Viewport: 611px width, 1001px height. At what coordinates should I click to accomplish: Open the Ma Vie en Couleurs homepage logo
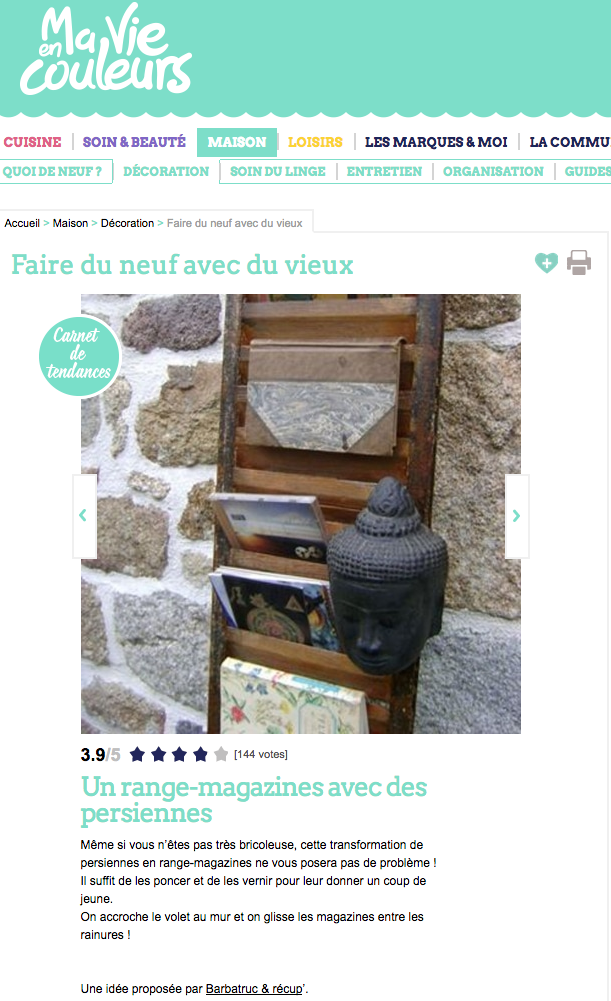click(105, 50)
